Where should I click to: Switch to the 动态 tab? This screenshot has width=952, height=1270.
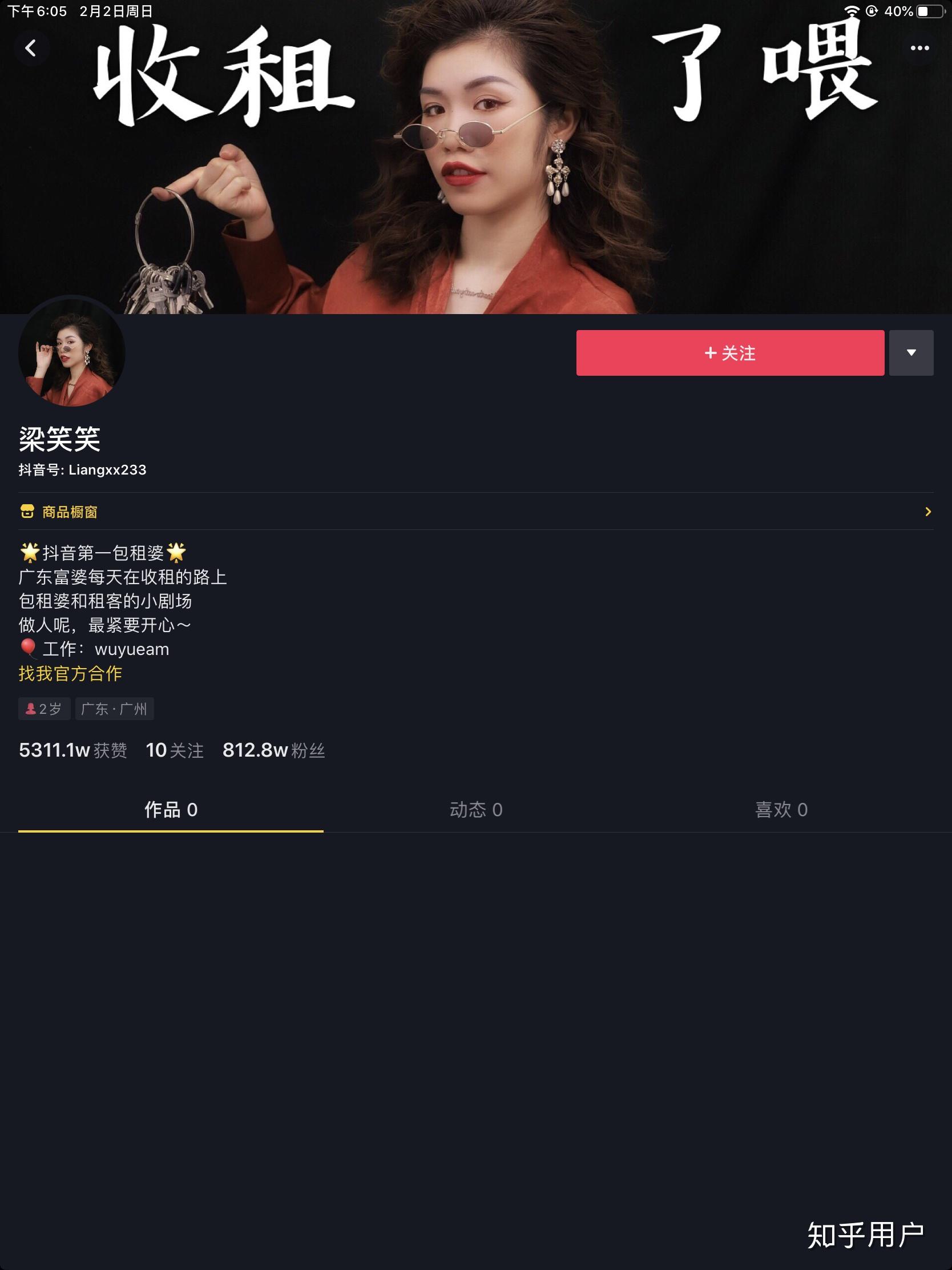475,810
